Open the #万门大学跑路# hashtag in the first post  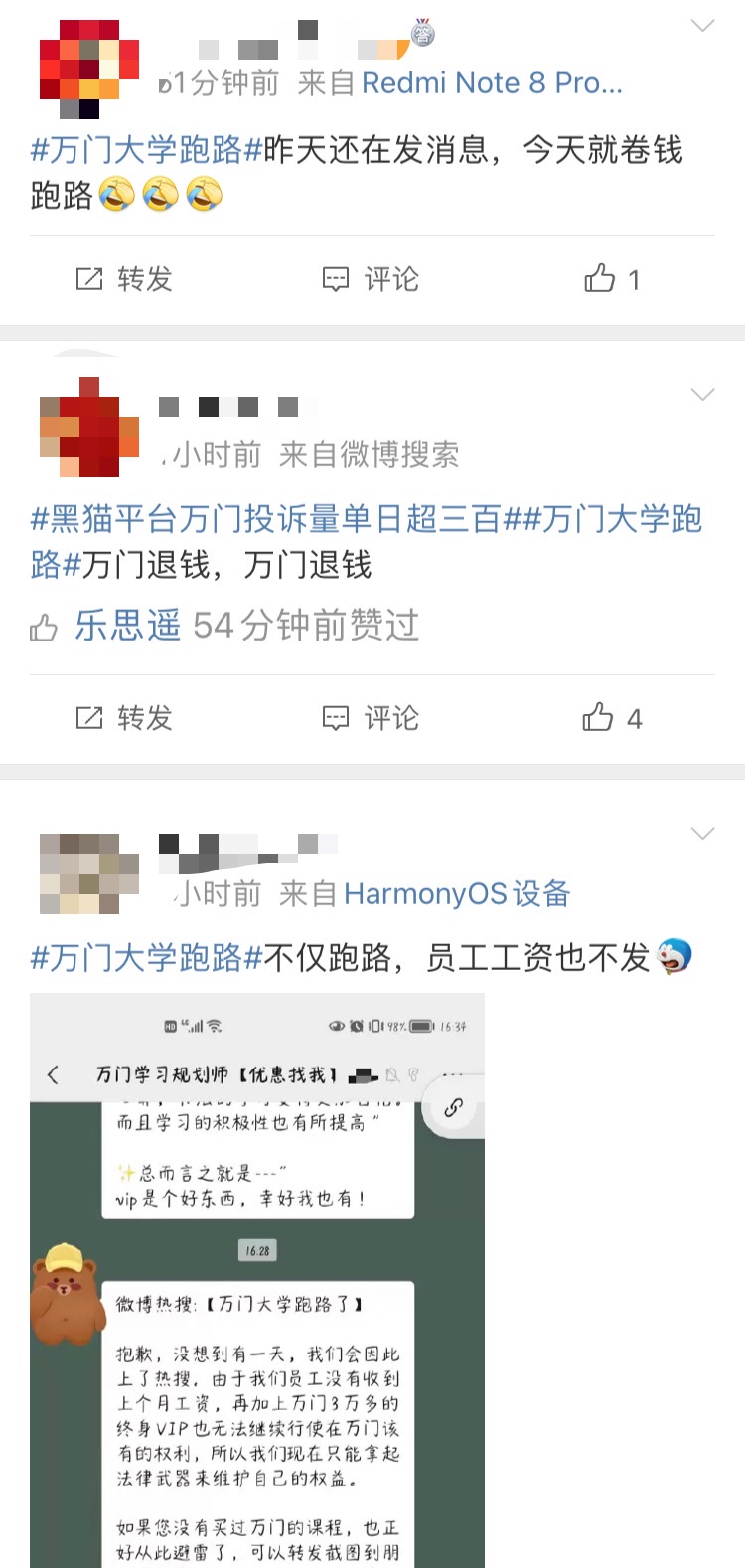[146, 150]
